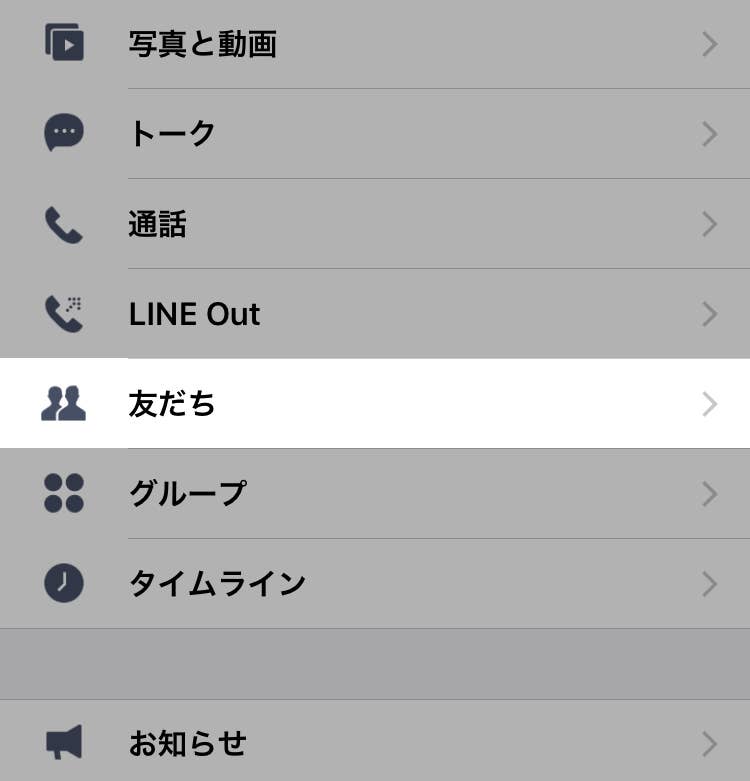Click the お知らせ megaphone announcement icon
The image size is (750, 781).
click(x=63, y=743)
